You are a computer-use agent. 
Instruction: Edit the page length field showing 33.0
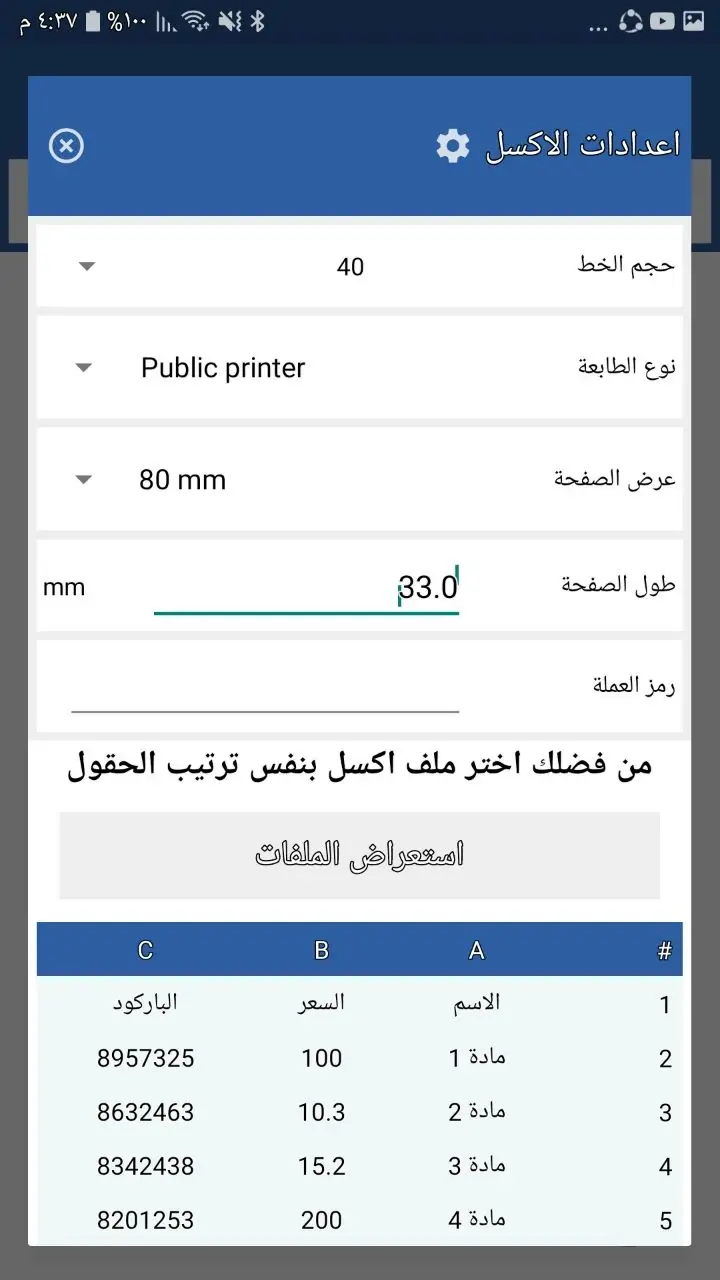pyautogui.click(x=305, y=588)
